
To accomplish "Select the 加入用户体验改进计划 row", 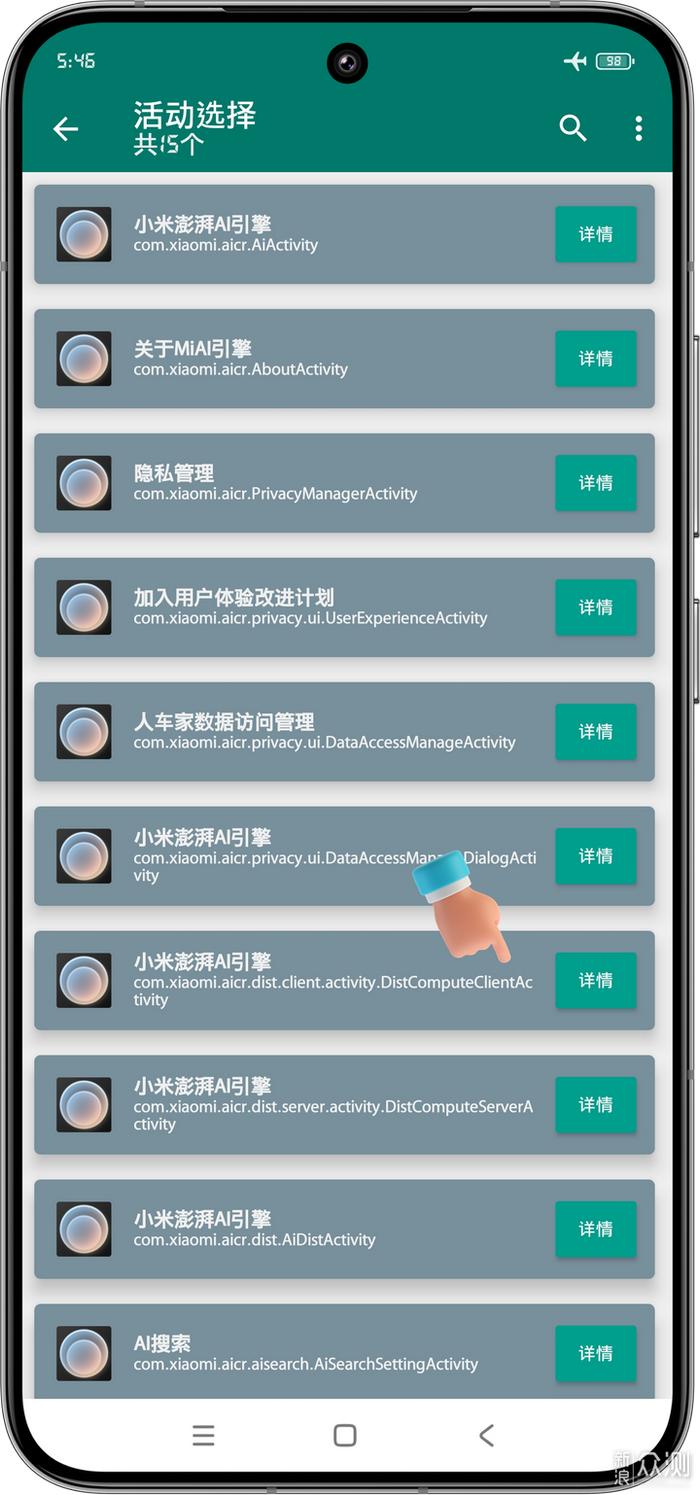I will 345,607.
